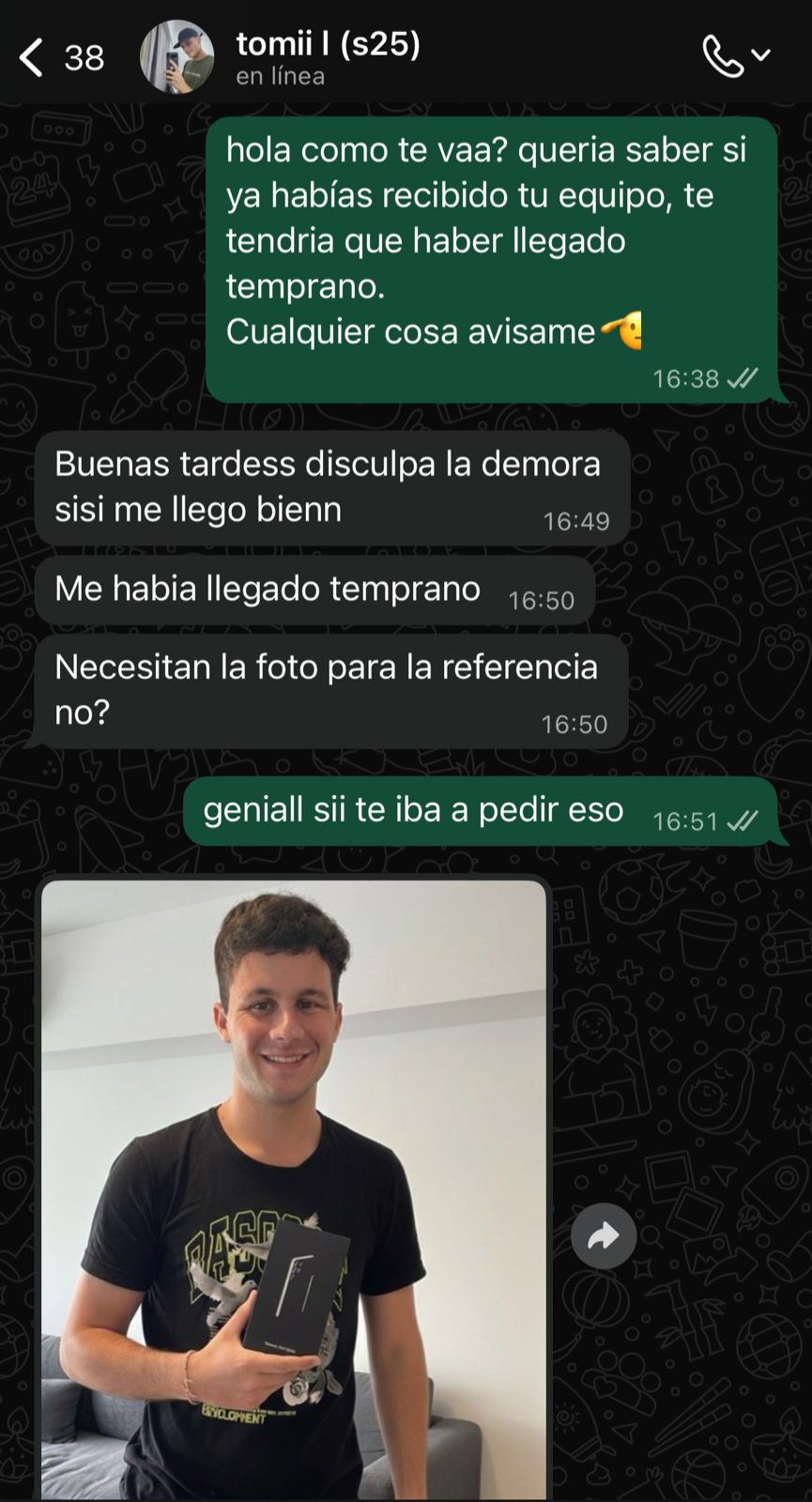
Task: Start a call with tomii l
Action: point(723,57)
